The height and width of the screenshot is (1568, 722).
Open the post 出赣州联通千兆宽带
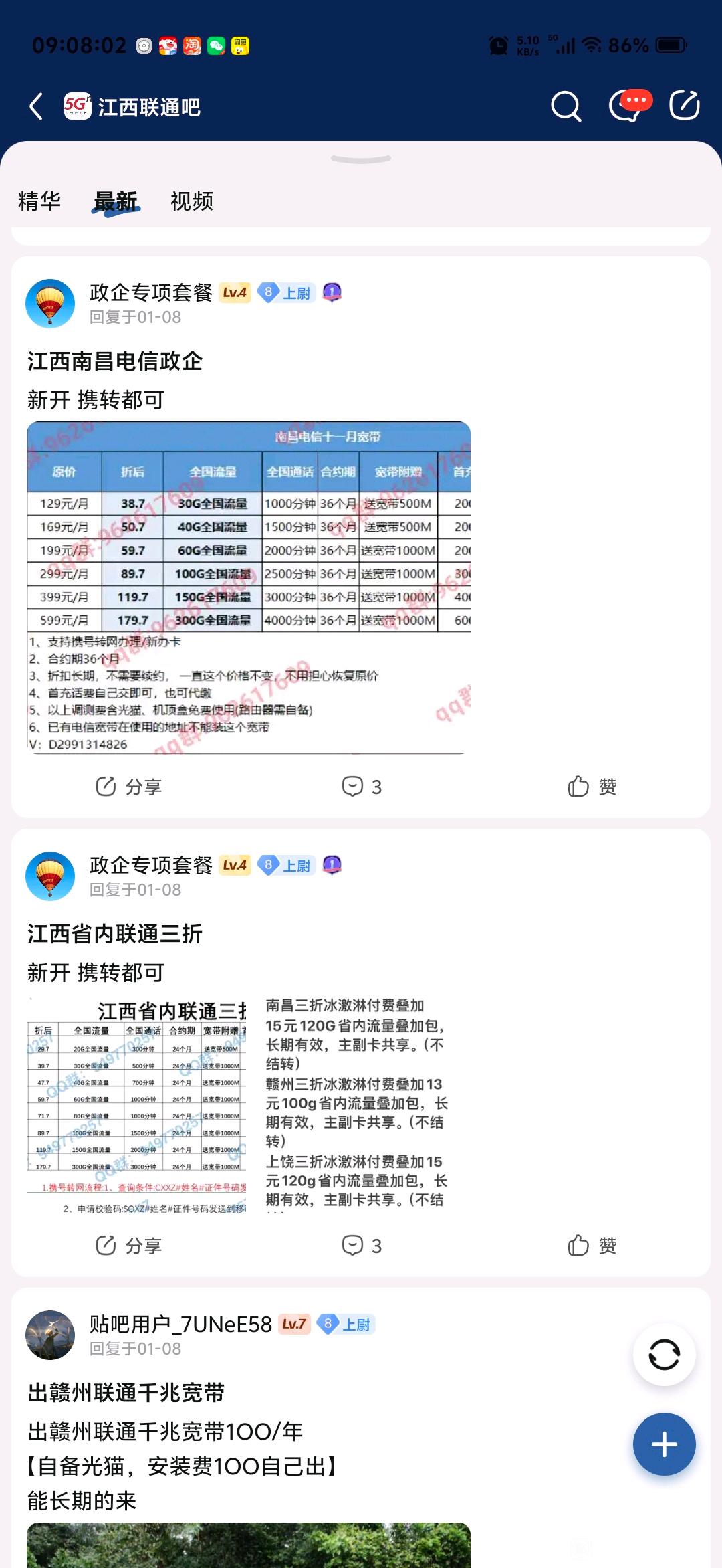pos(126,1393)
